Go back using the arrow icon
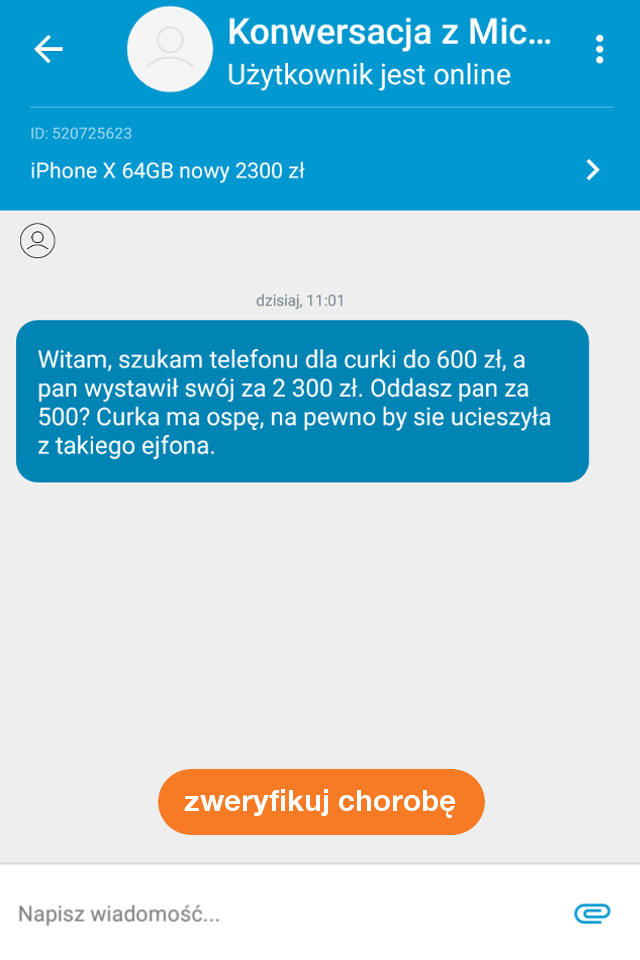Screen dimensions: 640x960 (48, 49)
